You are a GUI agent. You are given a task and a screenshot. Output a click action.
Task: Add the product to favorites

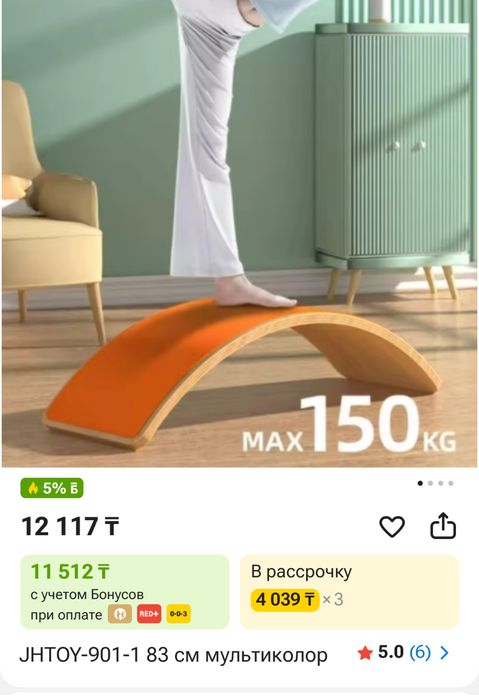(392, 526)
